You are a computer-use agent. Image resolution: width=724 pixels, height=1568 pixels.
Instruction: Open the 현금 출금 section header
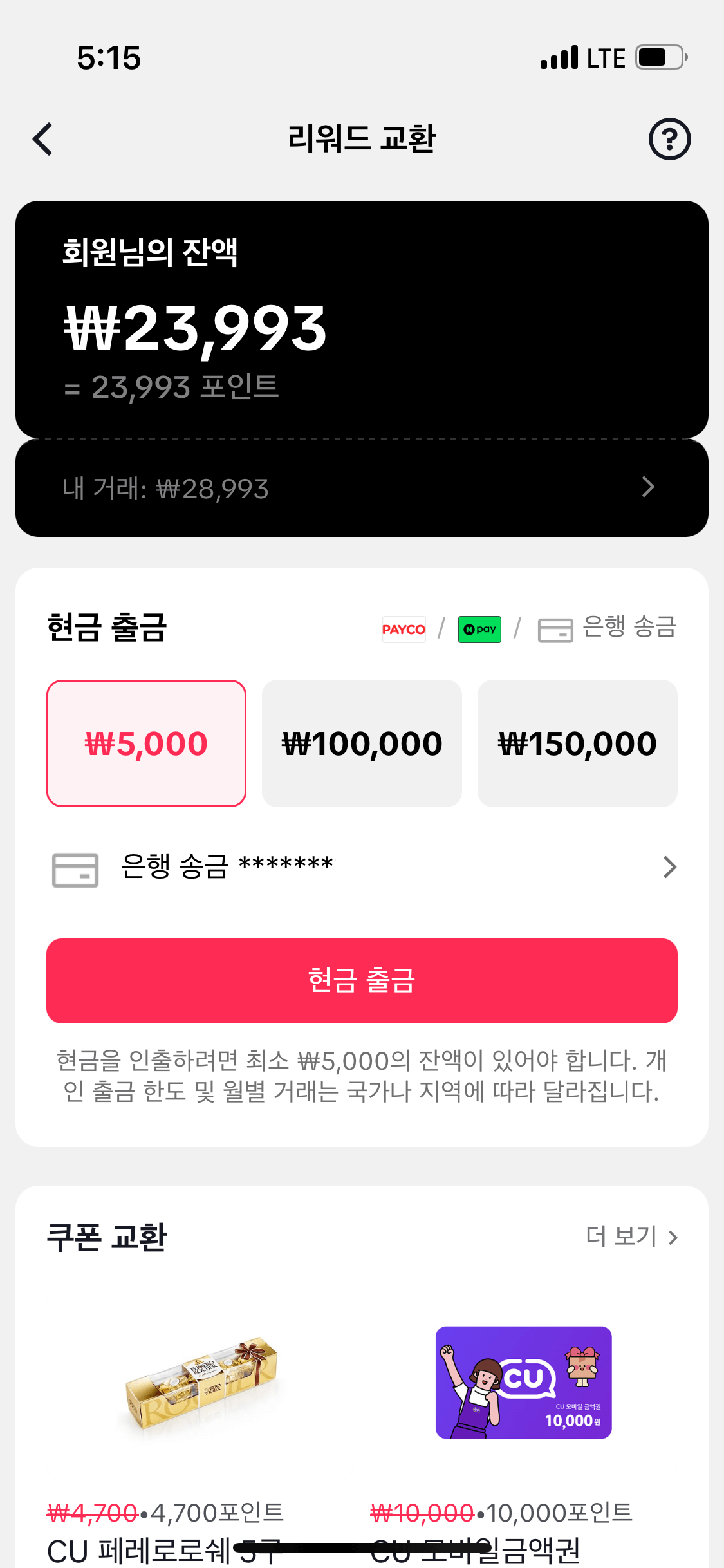pyautogui.click(x=107, y=629)
